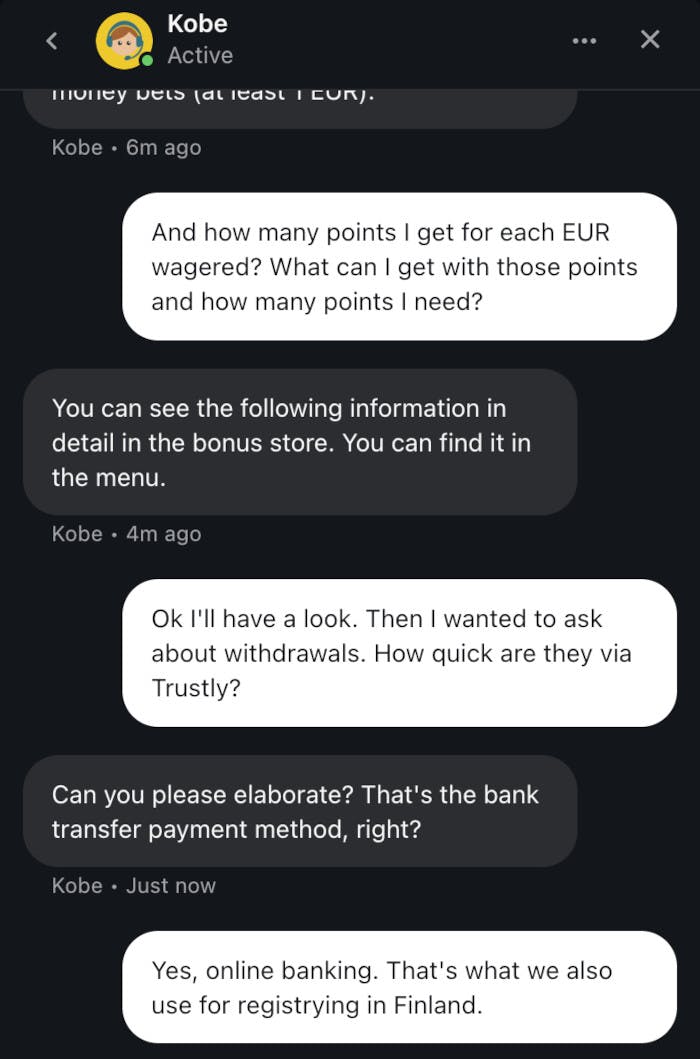Go back from Kobe's chat

click(x=53, y=40)
